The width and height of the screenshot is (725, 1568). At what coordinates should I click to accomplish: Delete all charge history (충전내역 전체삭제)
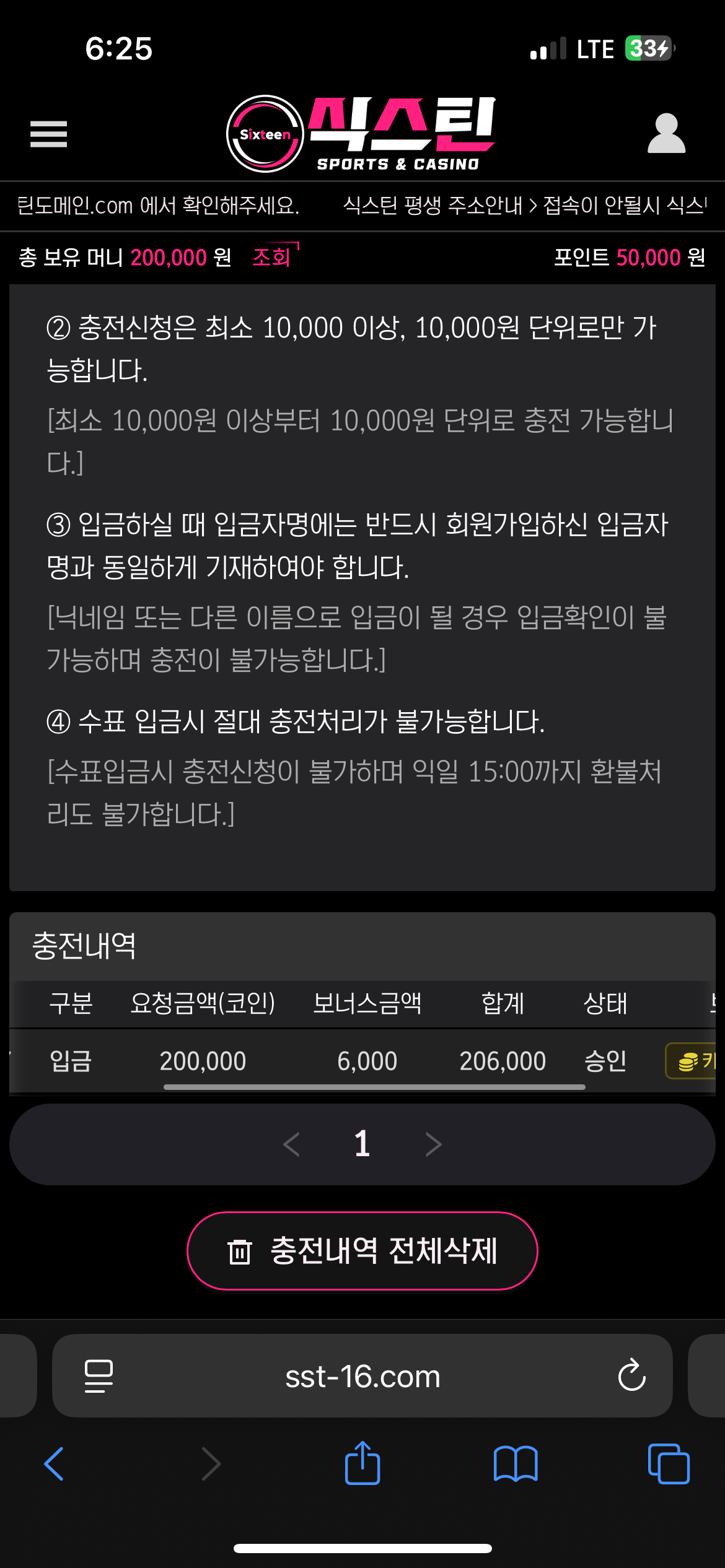[x=362, y=1251]
